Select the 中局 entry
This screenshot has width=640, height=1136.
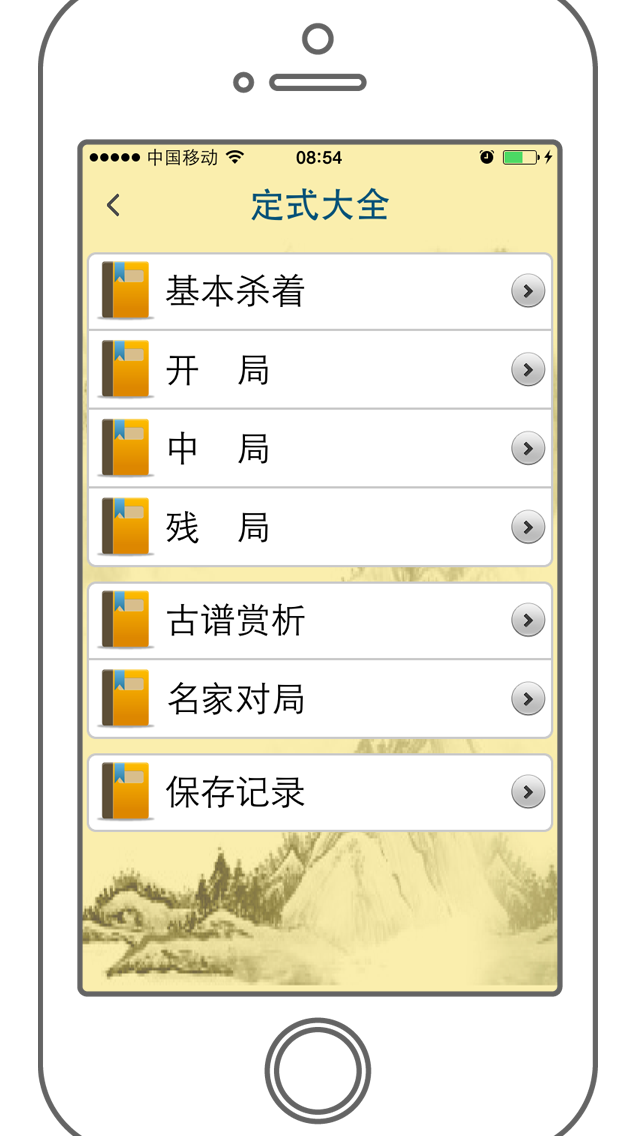click(x=320, y=449)
